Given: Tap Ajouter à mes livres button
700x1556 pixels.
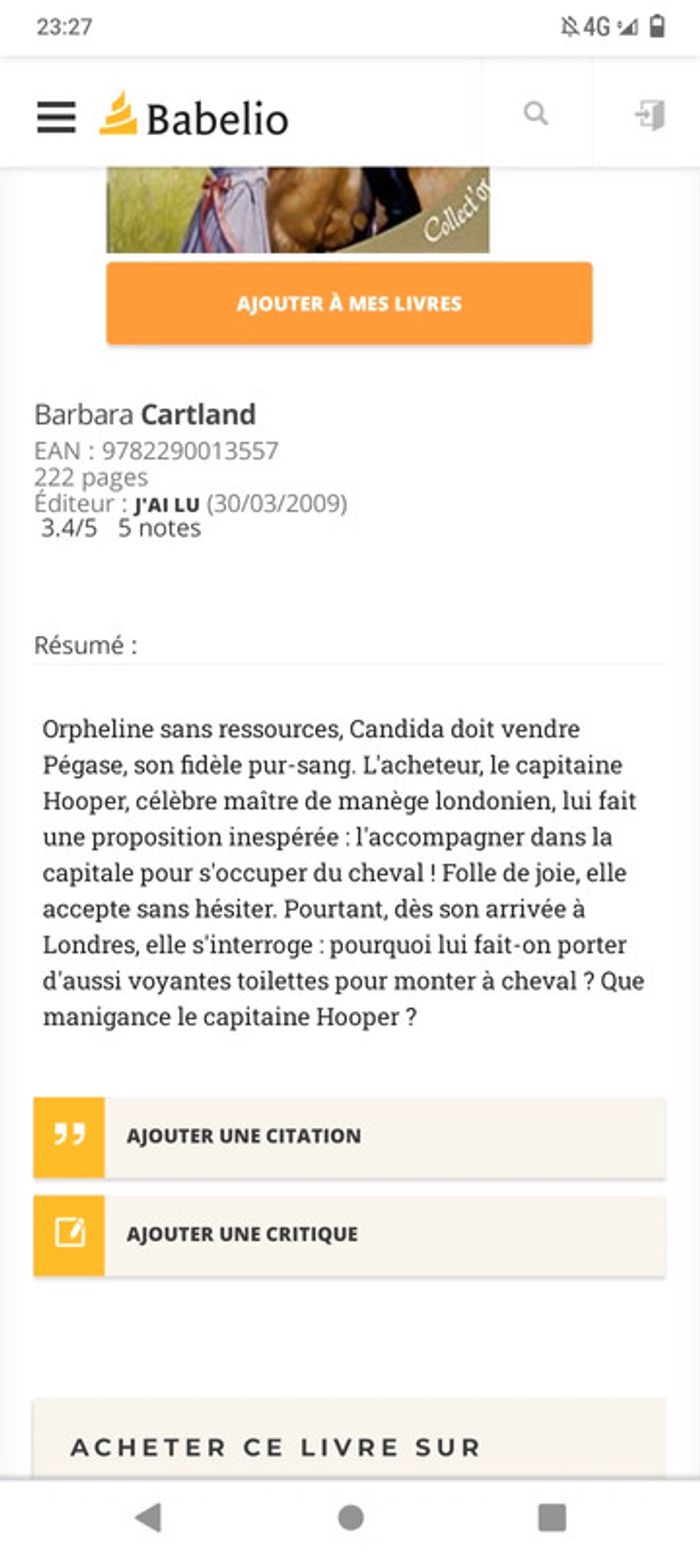Looking at the screenshot, I should (349, 303).
